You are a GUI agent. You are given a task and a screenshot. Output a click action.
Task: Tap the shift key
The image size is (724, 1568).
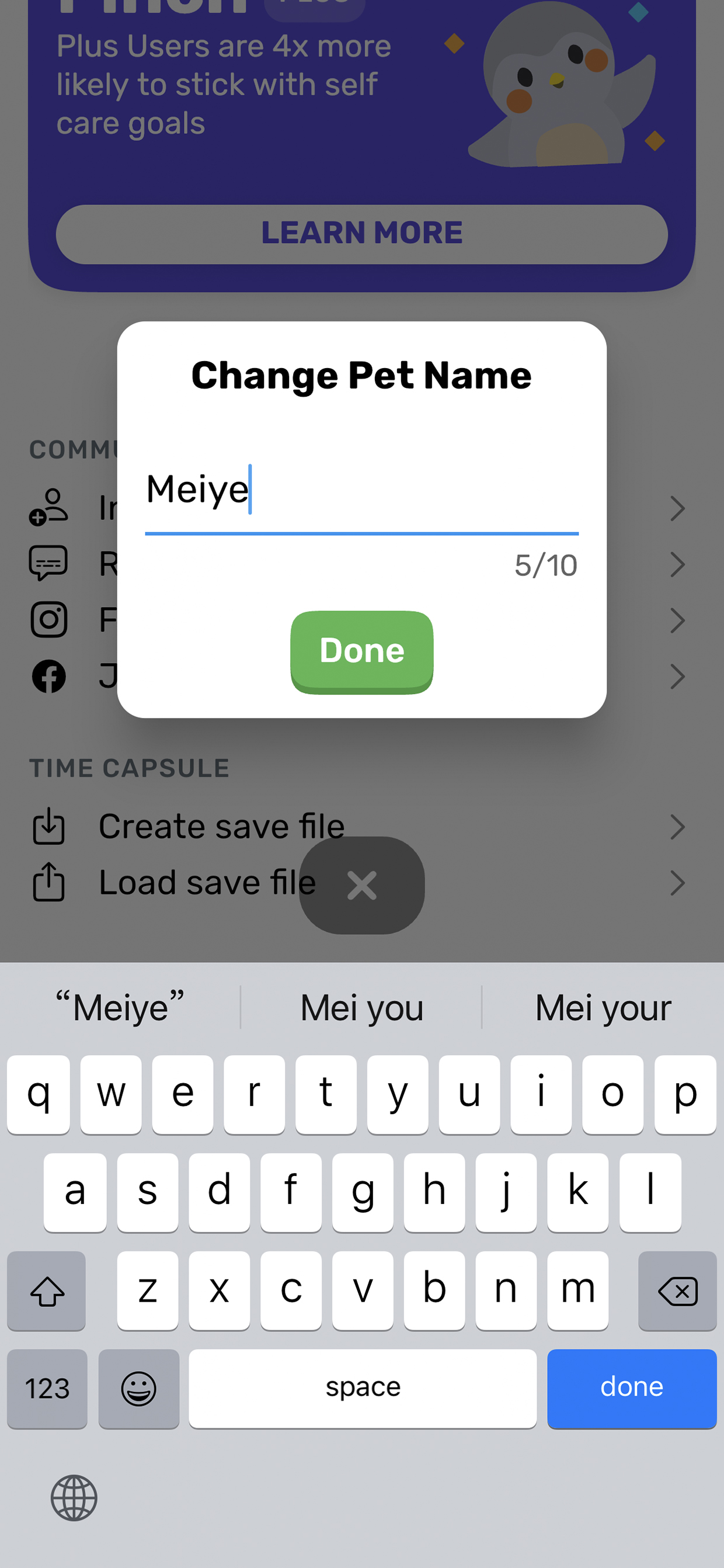[46, 1291]
